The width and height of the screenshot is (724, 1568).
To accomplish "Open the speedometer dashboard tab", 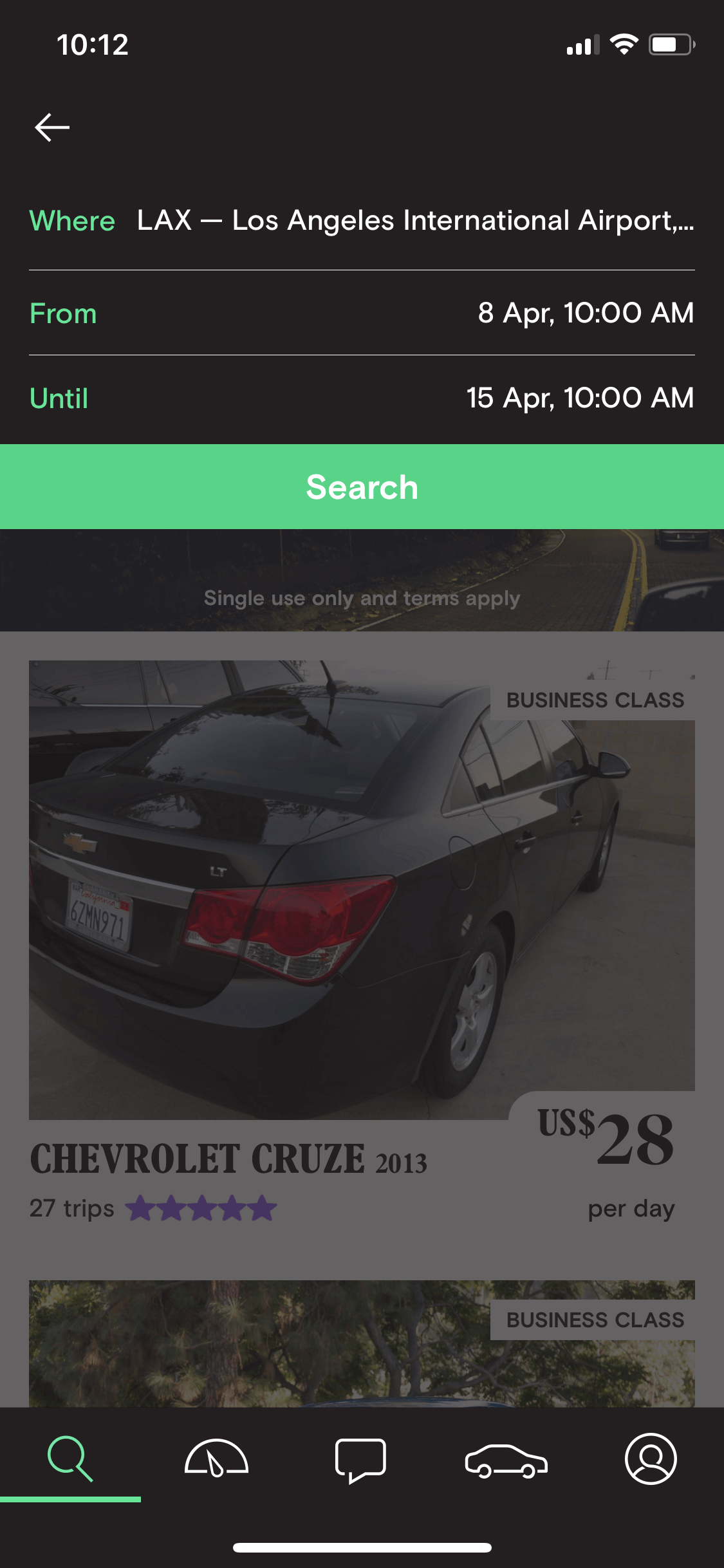I will pos(216,1459).
